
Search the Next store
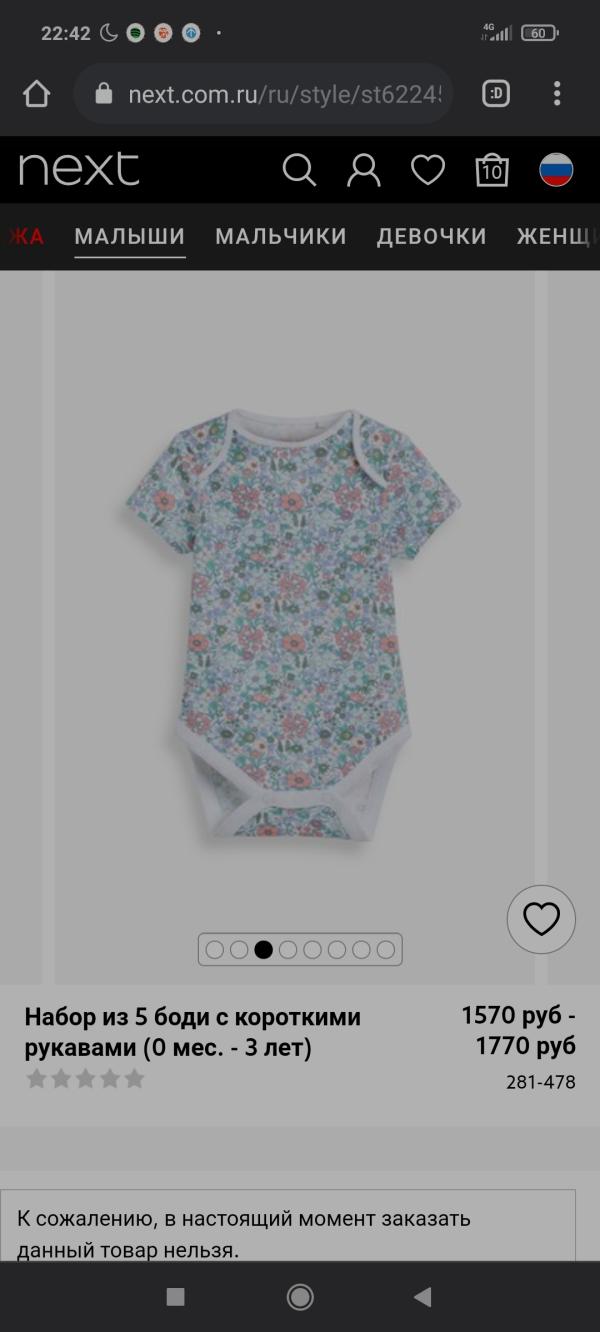[298, 170]
